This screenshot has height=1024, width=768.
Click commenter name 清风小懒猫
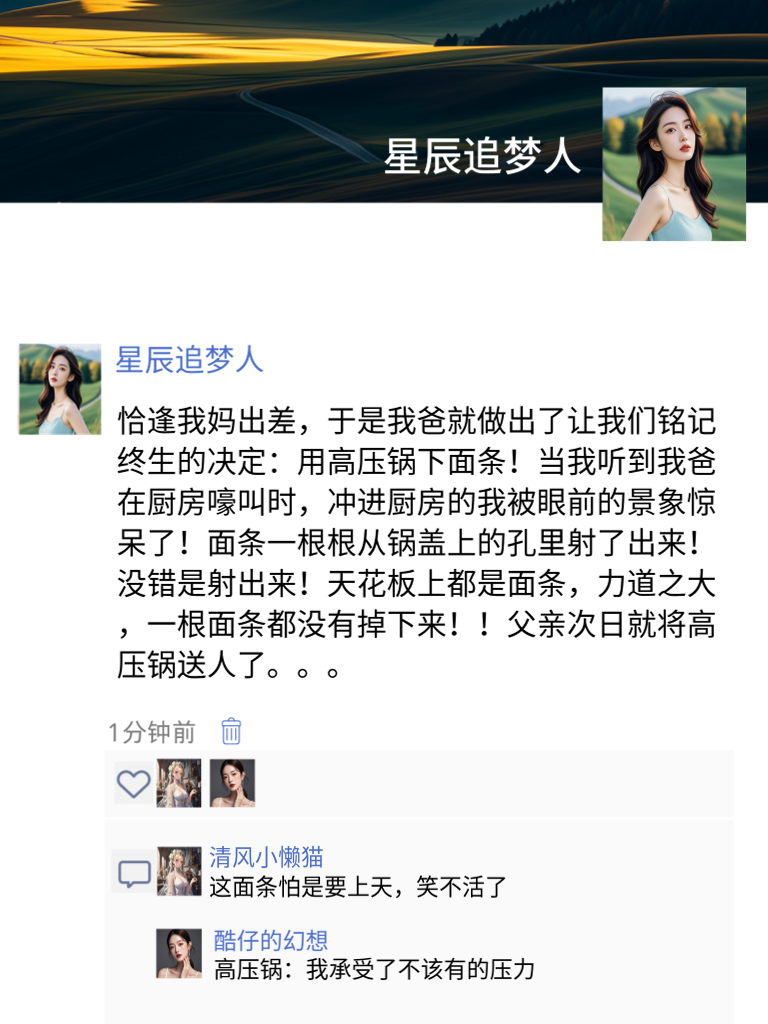point(251,858)
